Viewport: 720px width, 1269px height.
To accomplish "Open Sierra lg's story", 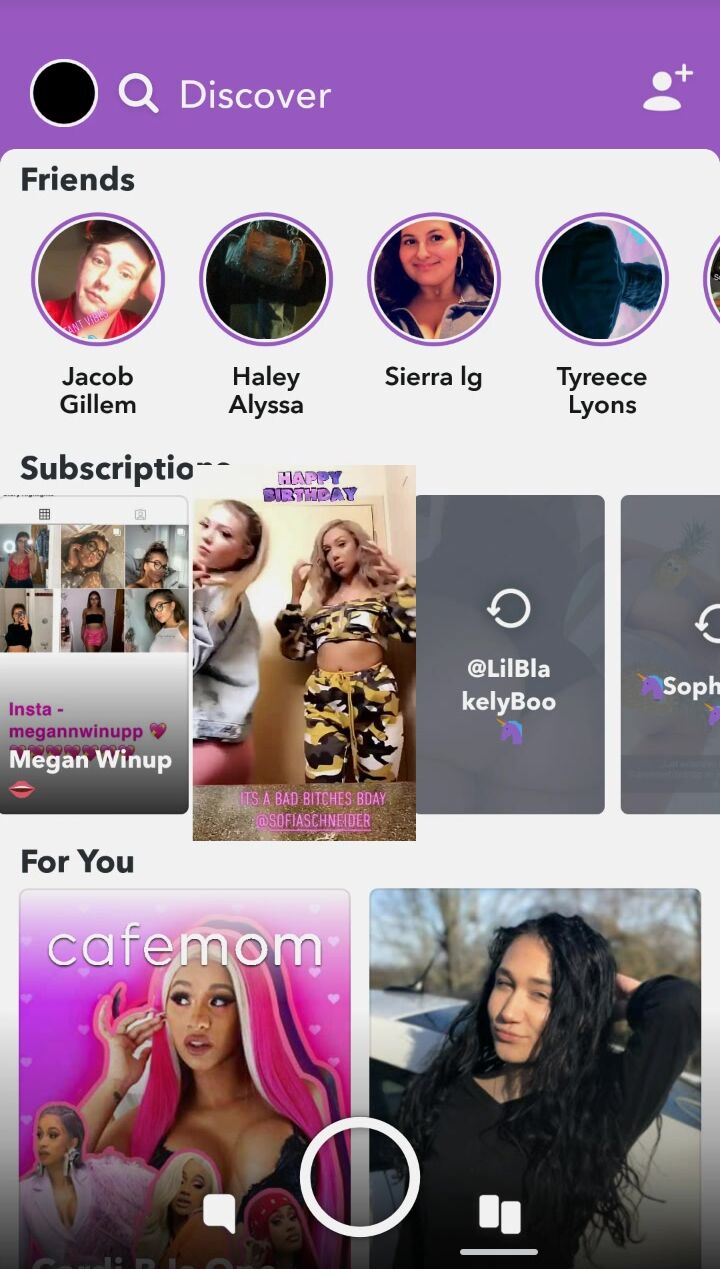I will (434, 279).
